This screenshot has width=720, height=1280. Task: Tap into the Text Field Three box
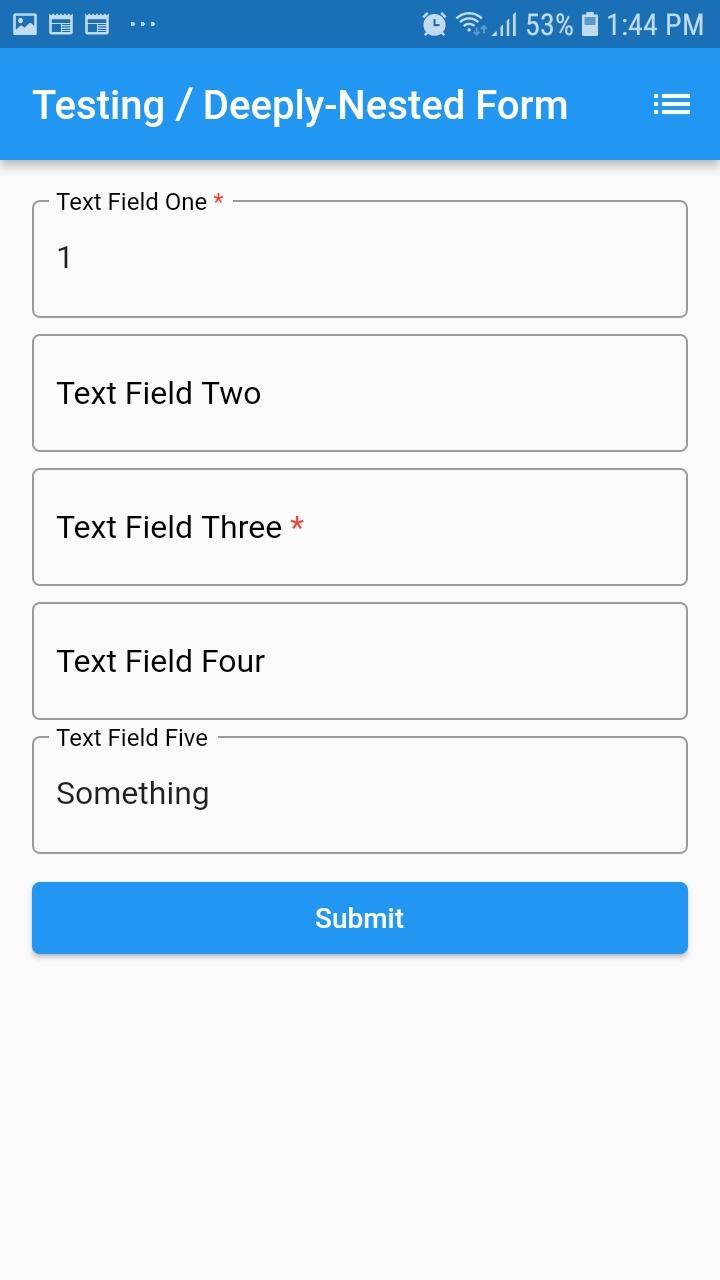360,527
